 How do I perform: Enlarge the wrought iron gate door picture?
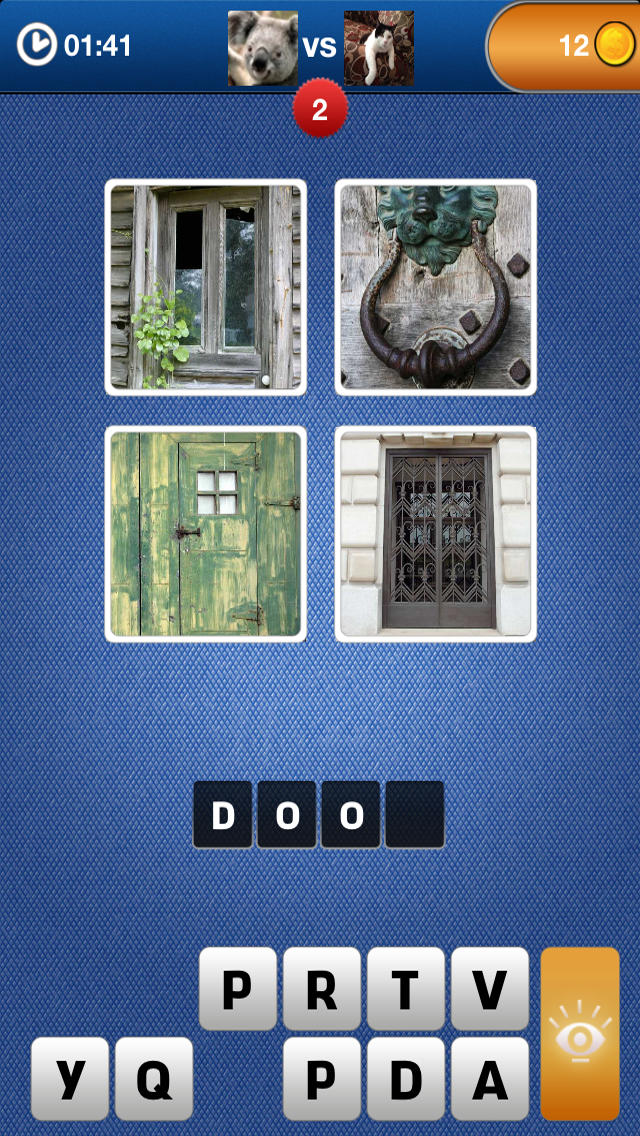435,534
